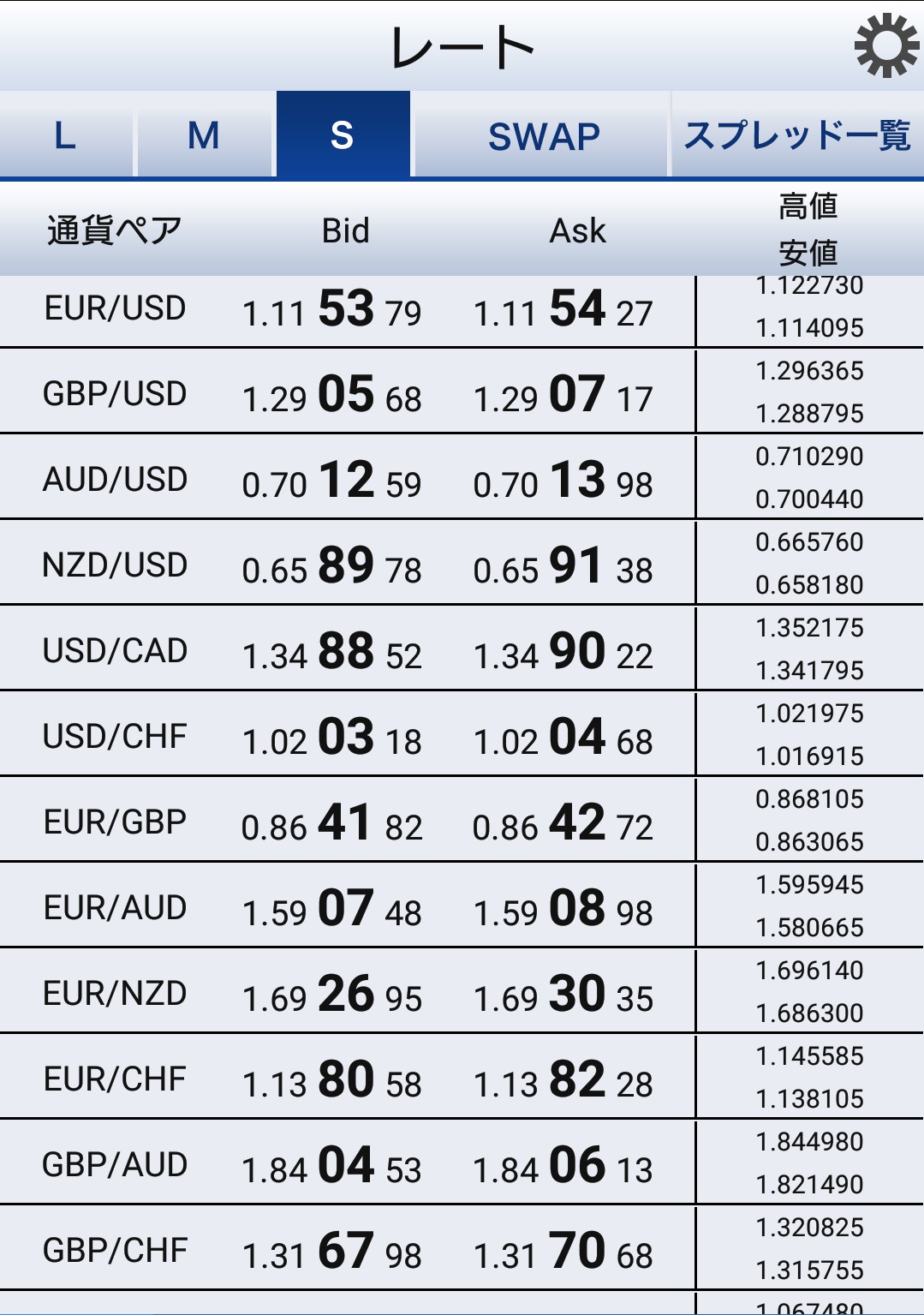This screenshot has height=1315, width=924.
Task: Open the EUR/GBP rate row
Action: coord(115,822)
